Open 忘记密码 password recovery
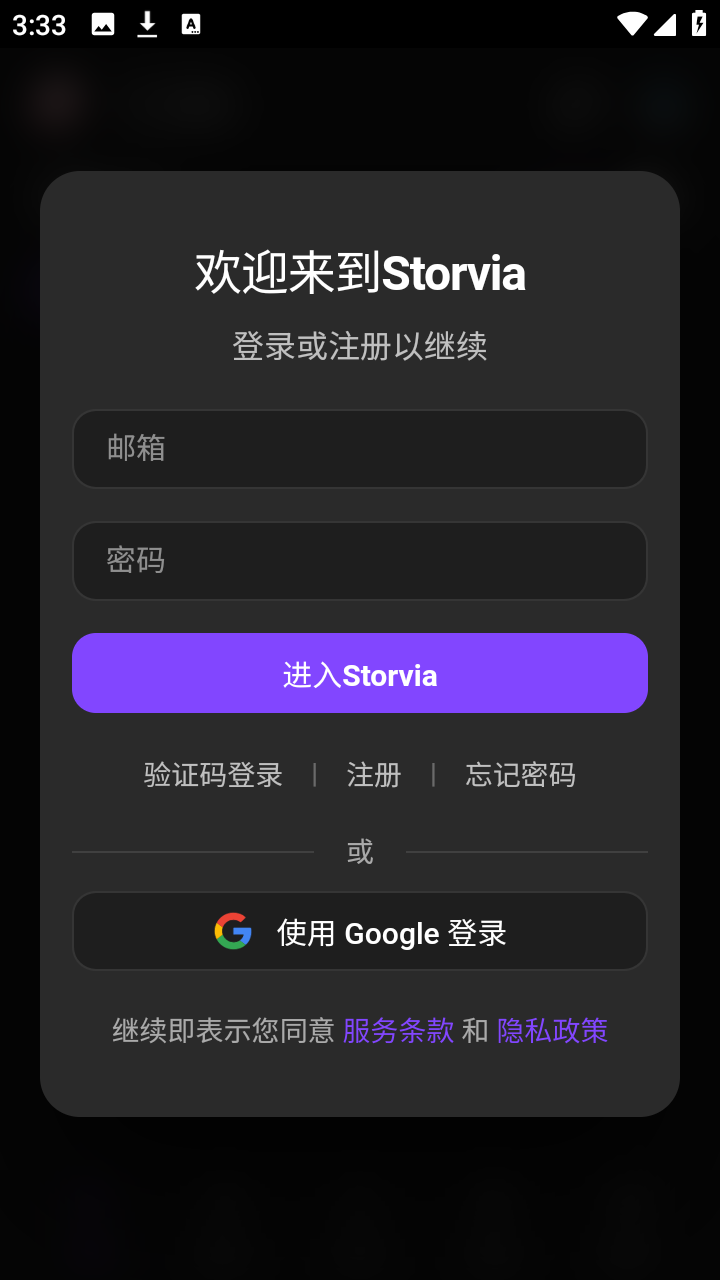 [x=520, y=775]
